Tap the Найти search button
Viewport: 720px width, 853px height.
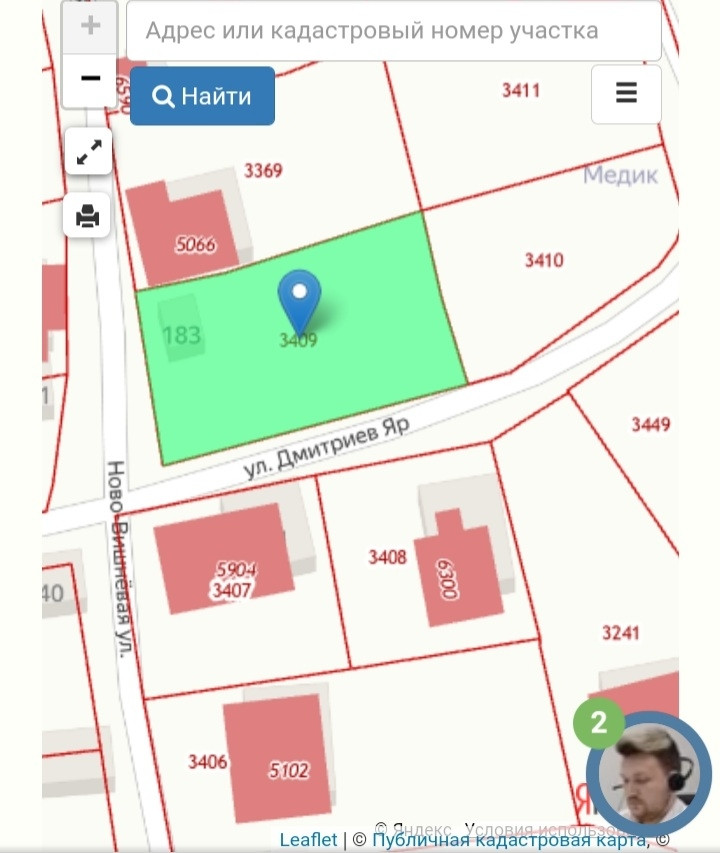pyautogui.click(x=202, y=96)
